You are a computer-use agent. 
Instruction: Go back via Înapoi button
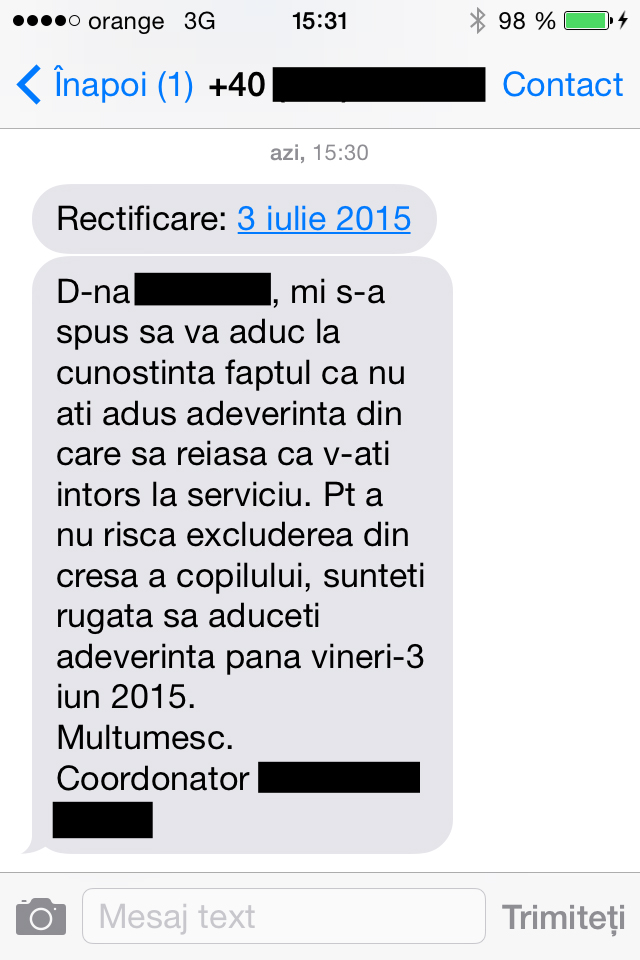click(104, 85)
